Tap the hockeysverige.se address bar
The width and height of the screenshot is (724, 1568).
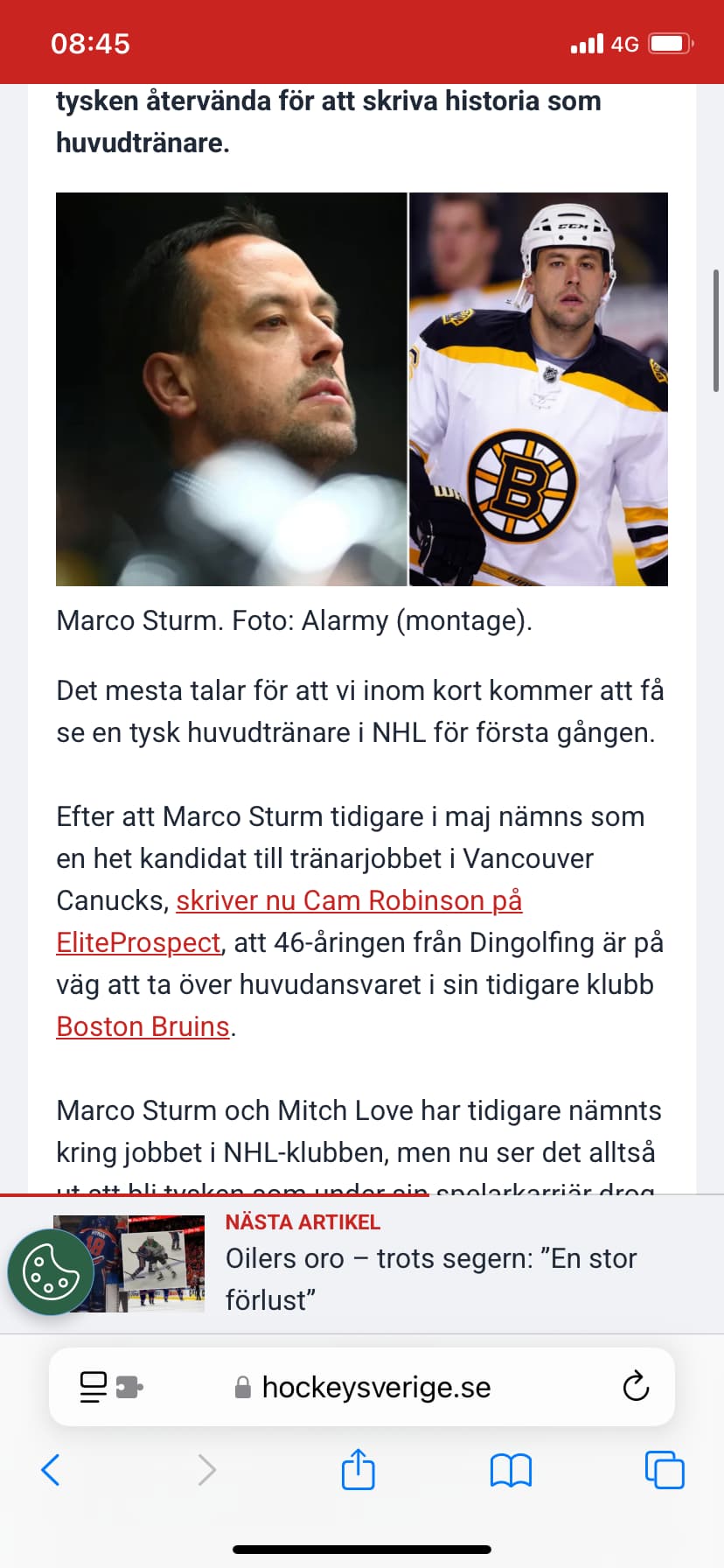(x=362, y=1387)
